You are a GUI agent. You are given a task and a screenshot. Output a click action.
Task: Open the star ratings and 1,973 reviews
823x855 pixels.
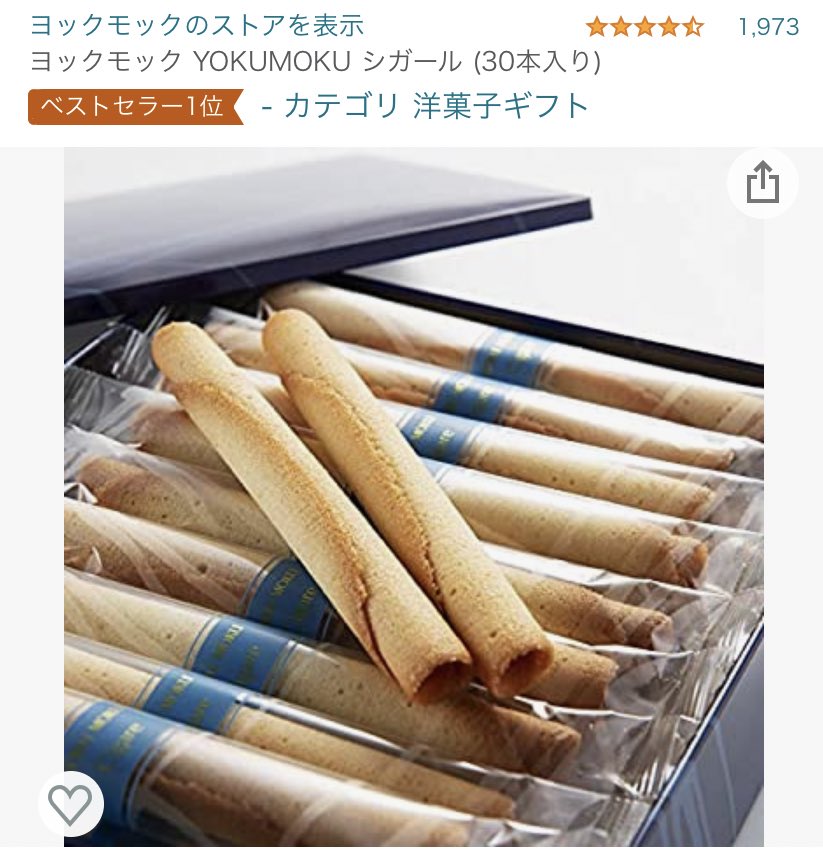point(692,27)
